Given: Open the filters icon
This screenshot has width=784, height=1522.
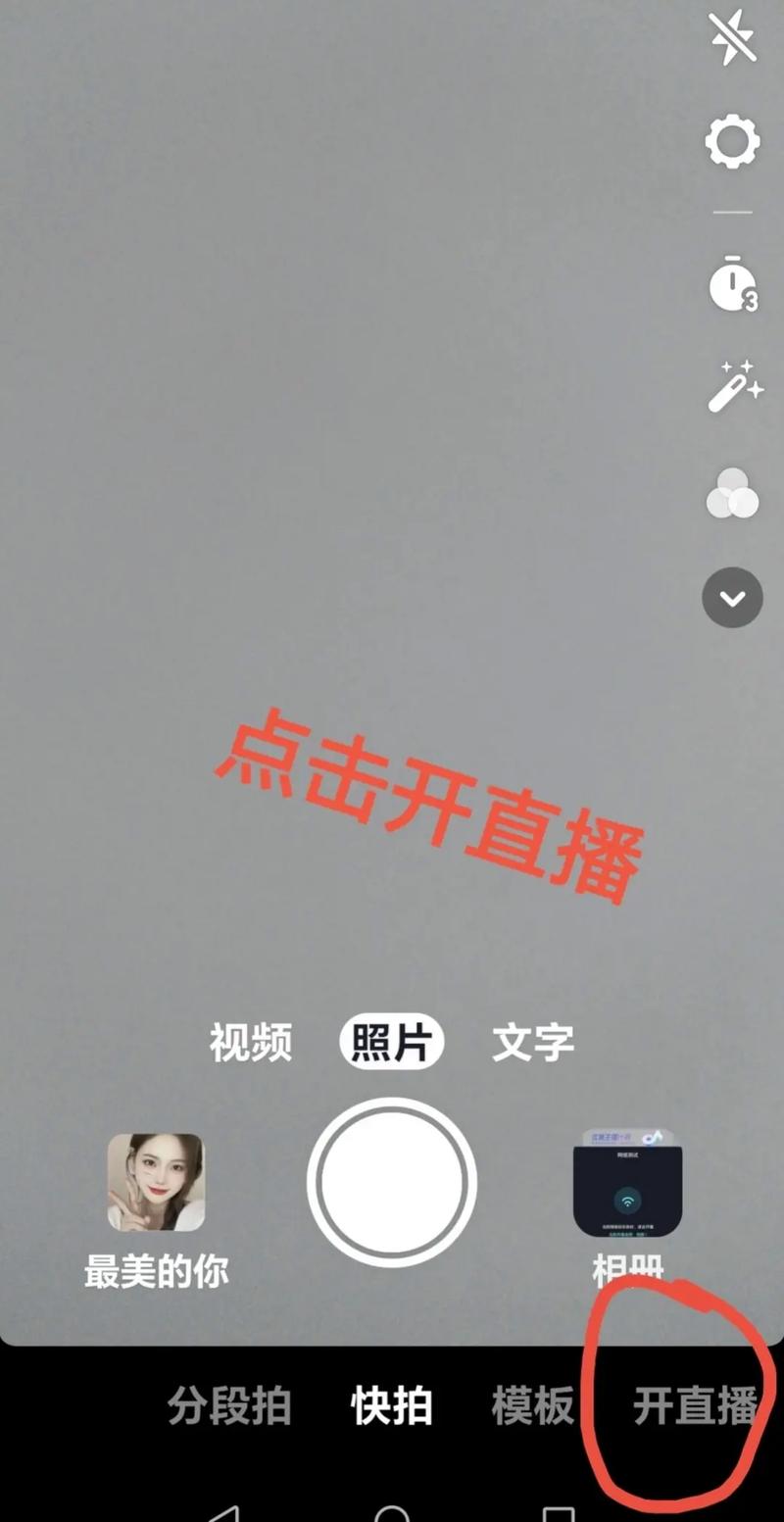Looking at the screenshot, I should coord(732,493).
